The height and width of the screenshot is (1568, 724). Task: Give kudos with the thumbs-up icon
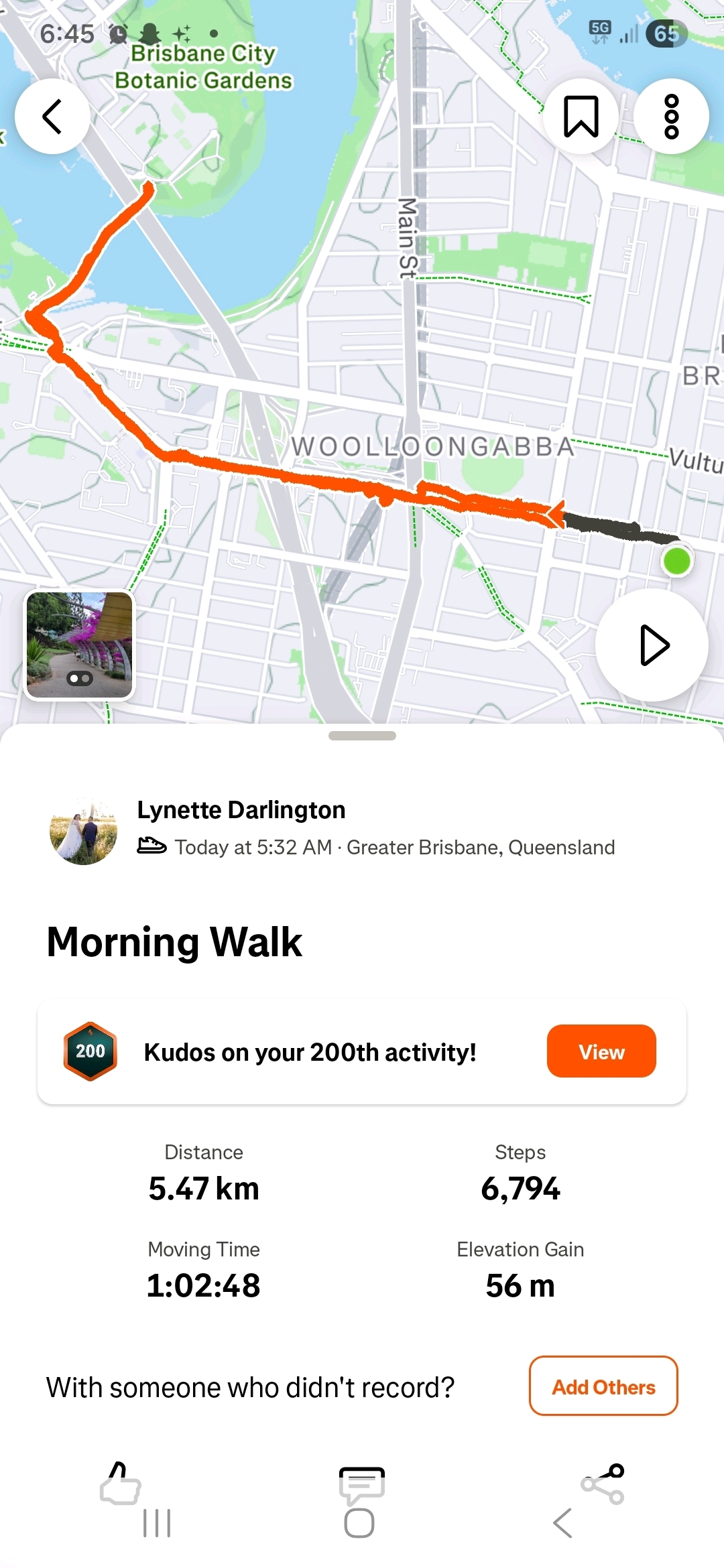[x=120, y=1484]
